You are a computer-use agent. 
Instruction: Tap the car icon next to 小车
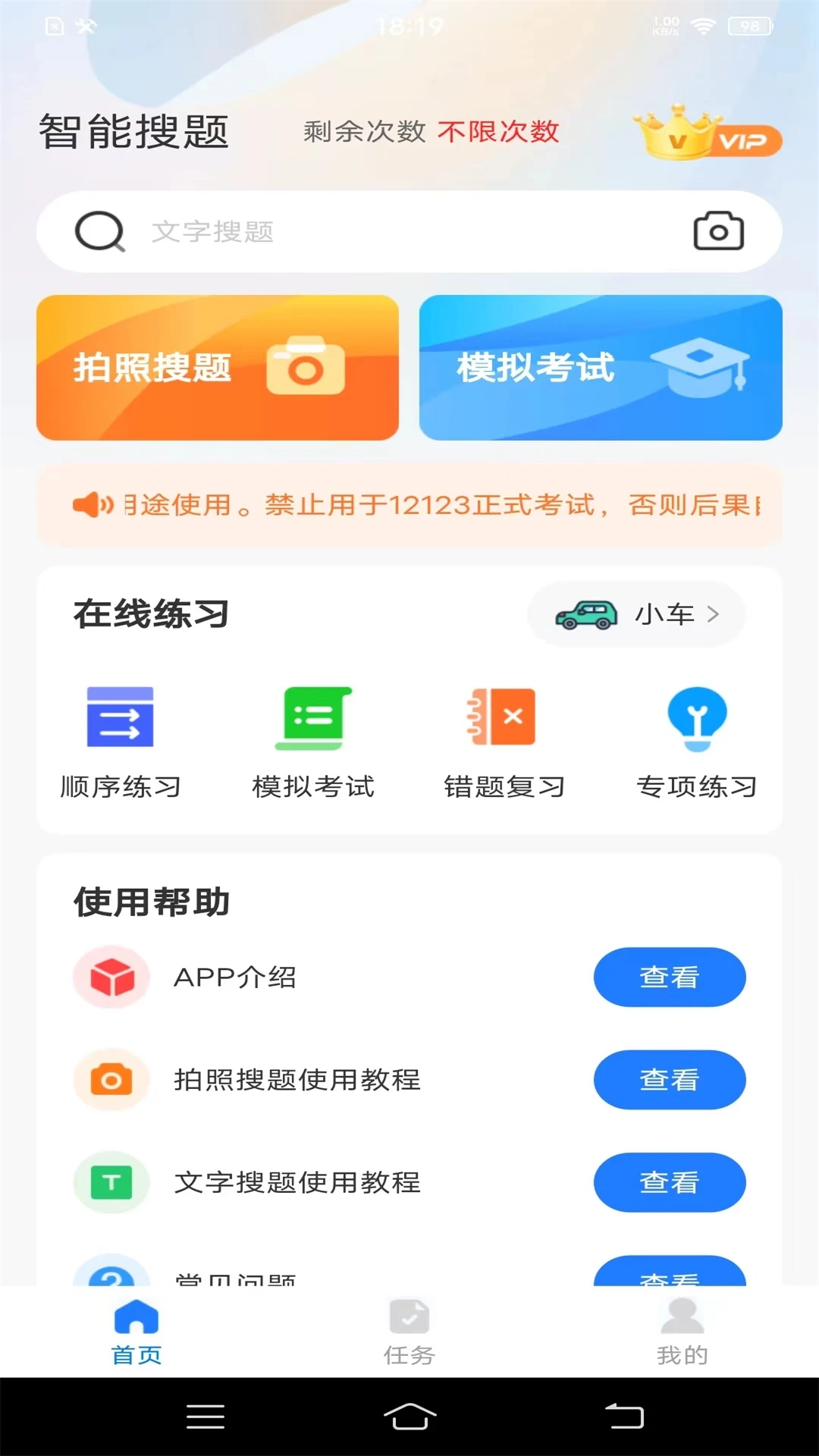[x=585, y=614]
